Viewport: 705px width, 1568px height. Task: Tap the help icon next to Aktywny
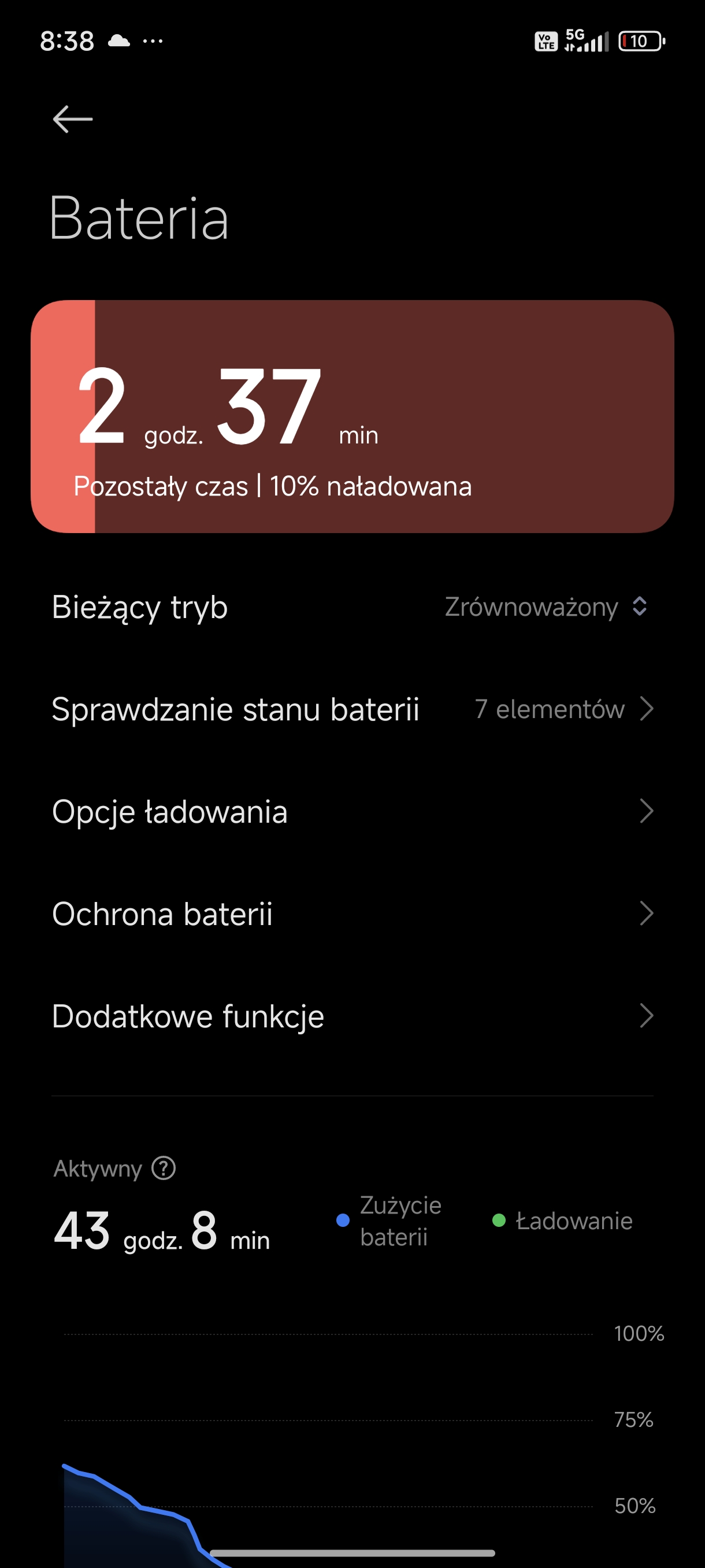[x=164, y=1168]
